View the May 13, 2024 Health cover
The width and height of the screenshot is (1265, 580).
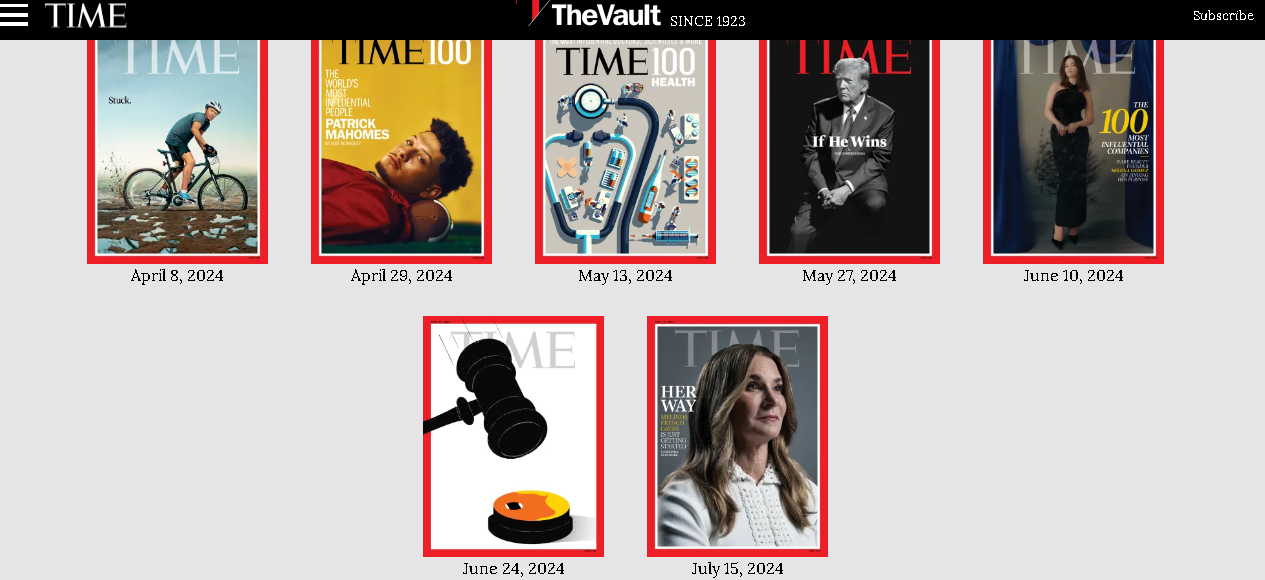625,150
